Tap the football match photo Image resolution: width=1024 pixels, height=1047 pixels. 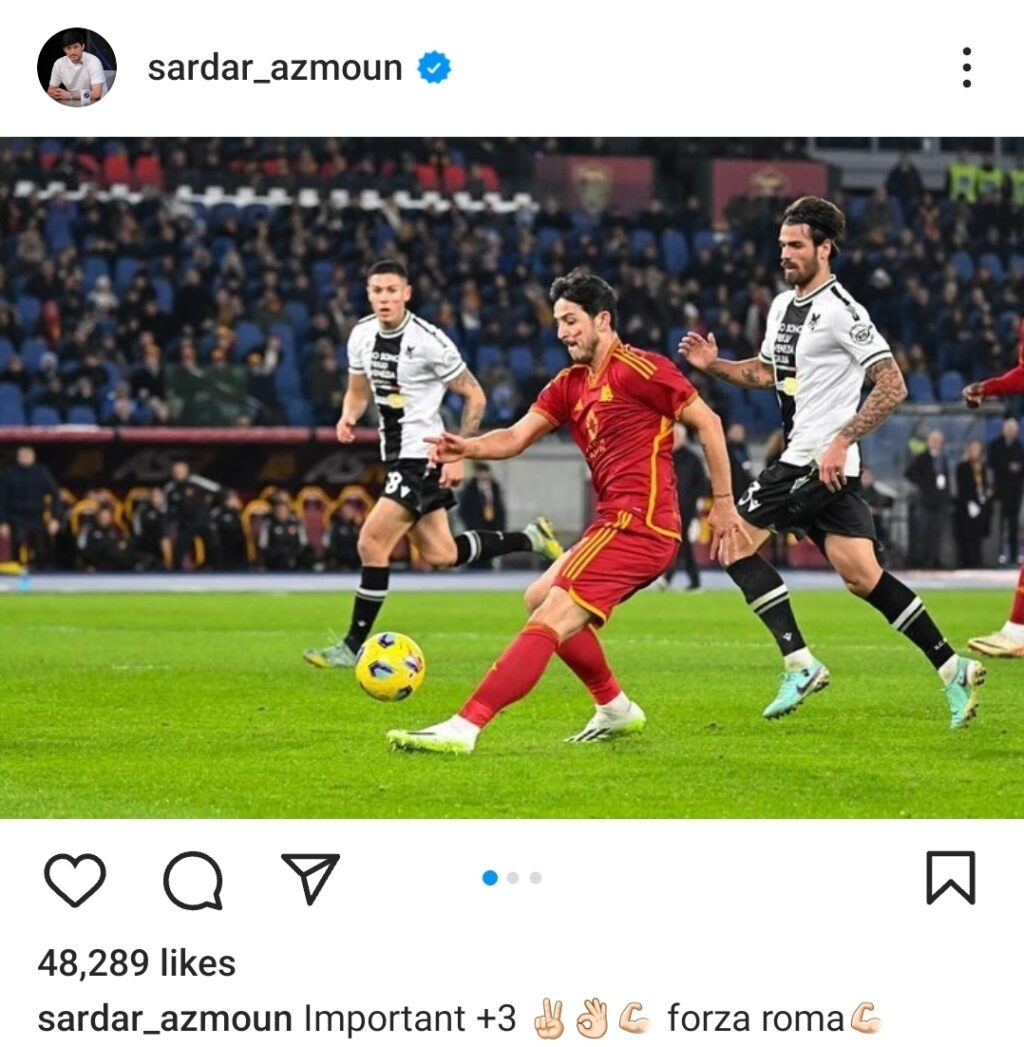pyautogui.click(x=512, y=478)
